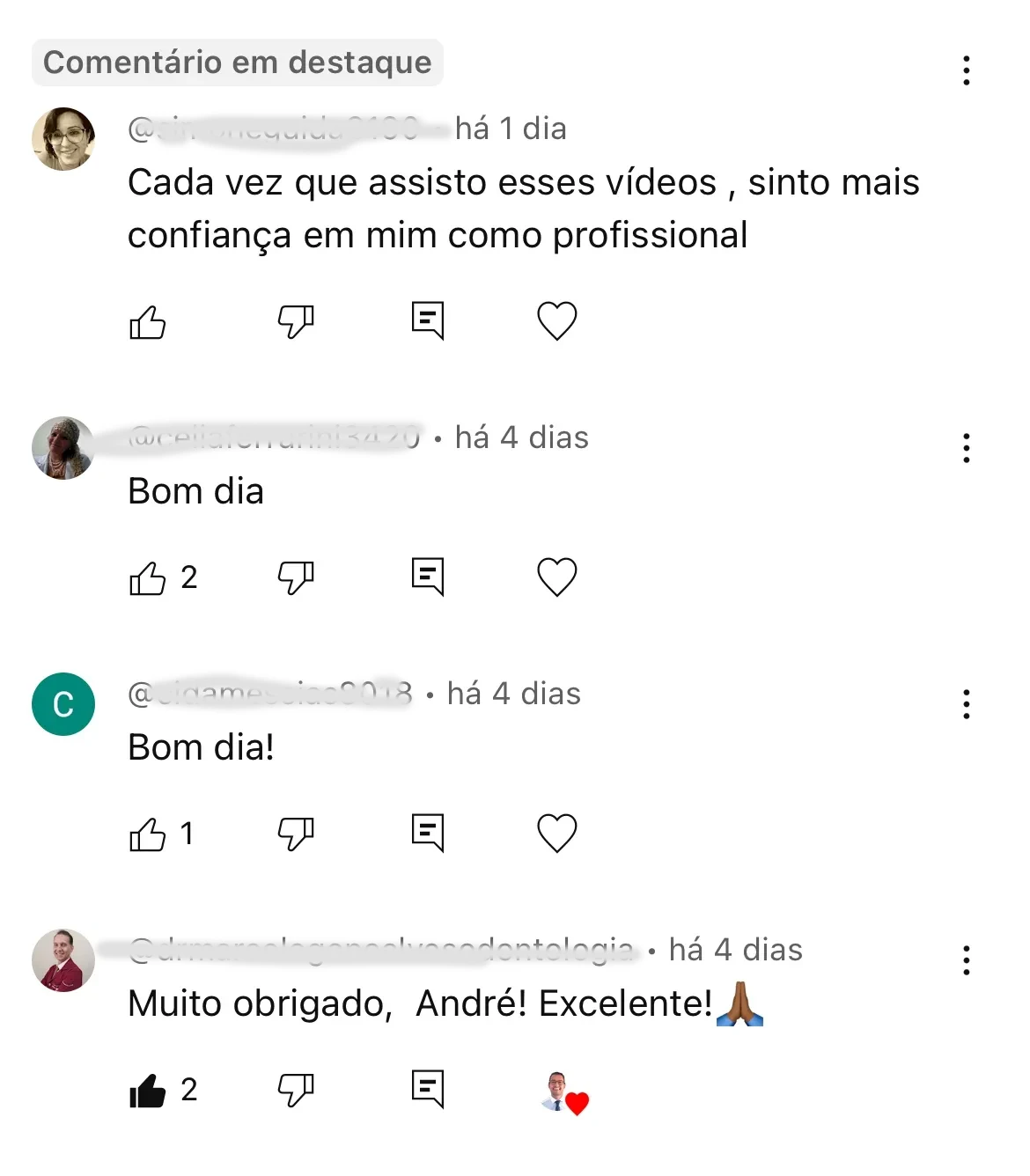Screen dimensions: 1030x1176
Task: Heart the highlighted comment posted há 1 dia
Action: tap(556, 321)
